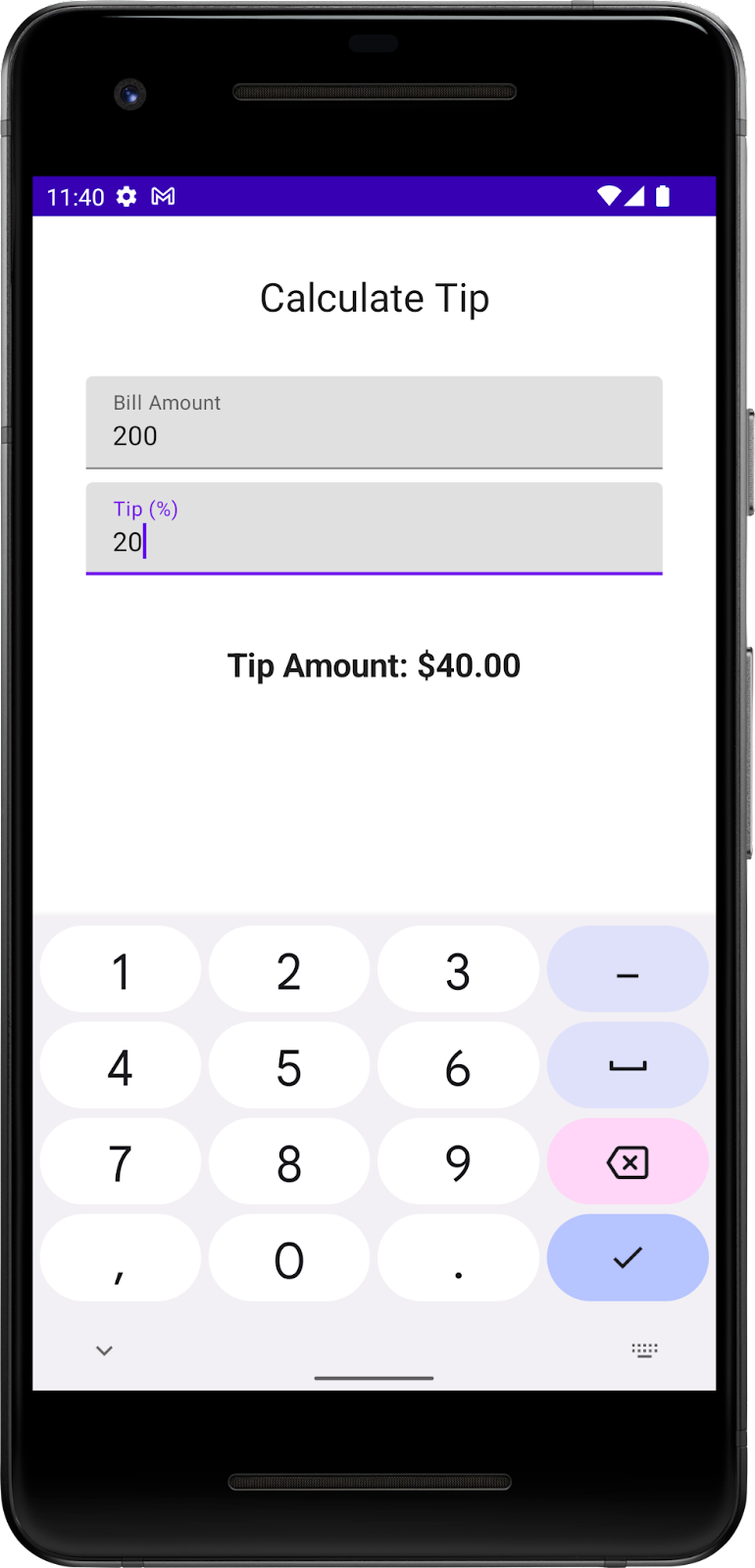Focus the Bill Amount field
755x1568 pixels.
(374, 422)
